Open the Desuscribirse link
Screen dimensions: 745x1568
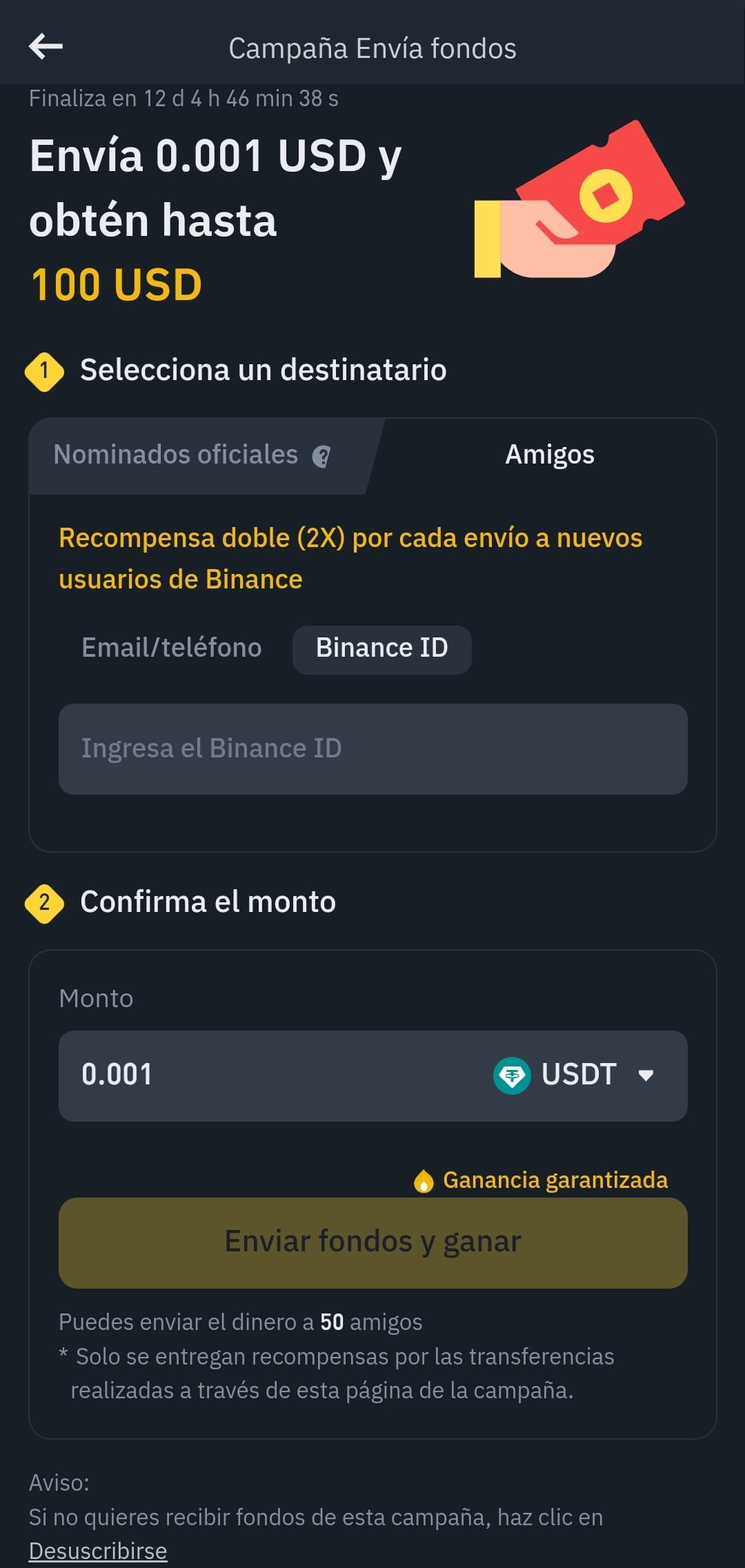[98, 1551]
